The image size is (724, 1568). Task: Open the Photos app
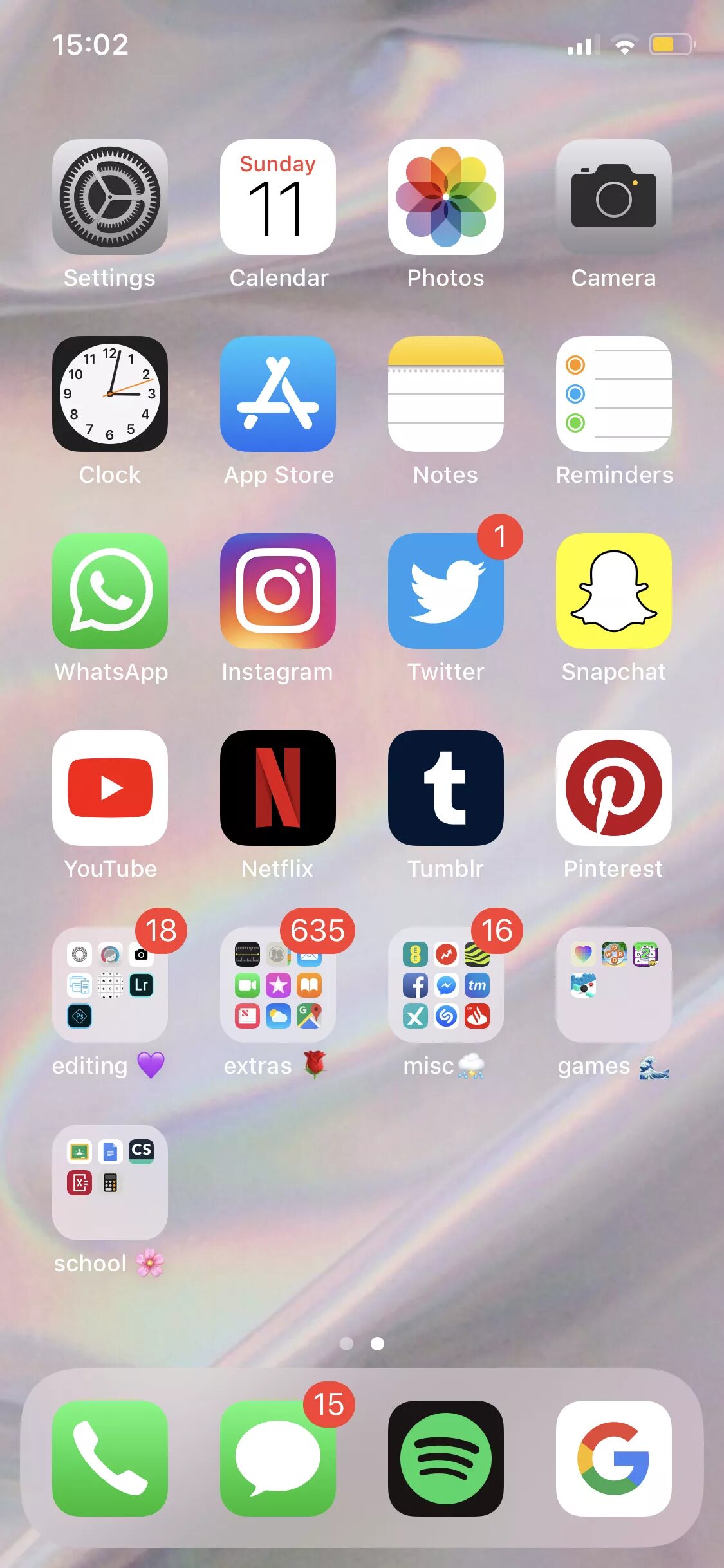pos(446,197)
